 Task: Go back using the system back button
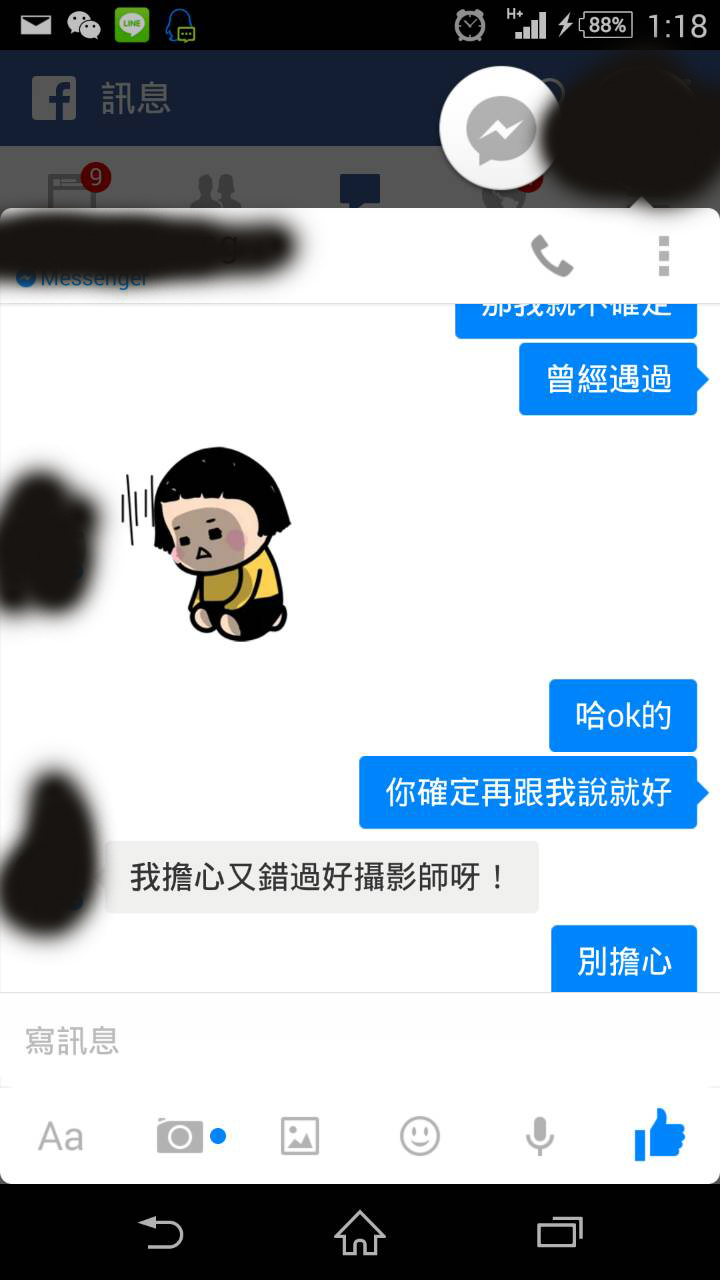160,1232
